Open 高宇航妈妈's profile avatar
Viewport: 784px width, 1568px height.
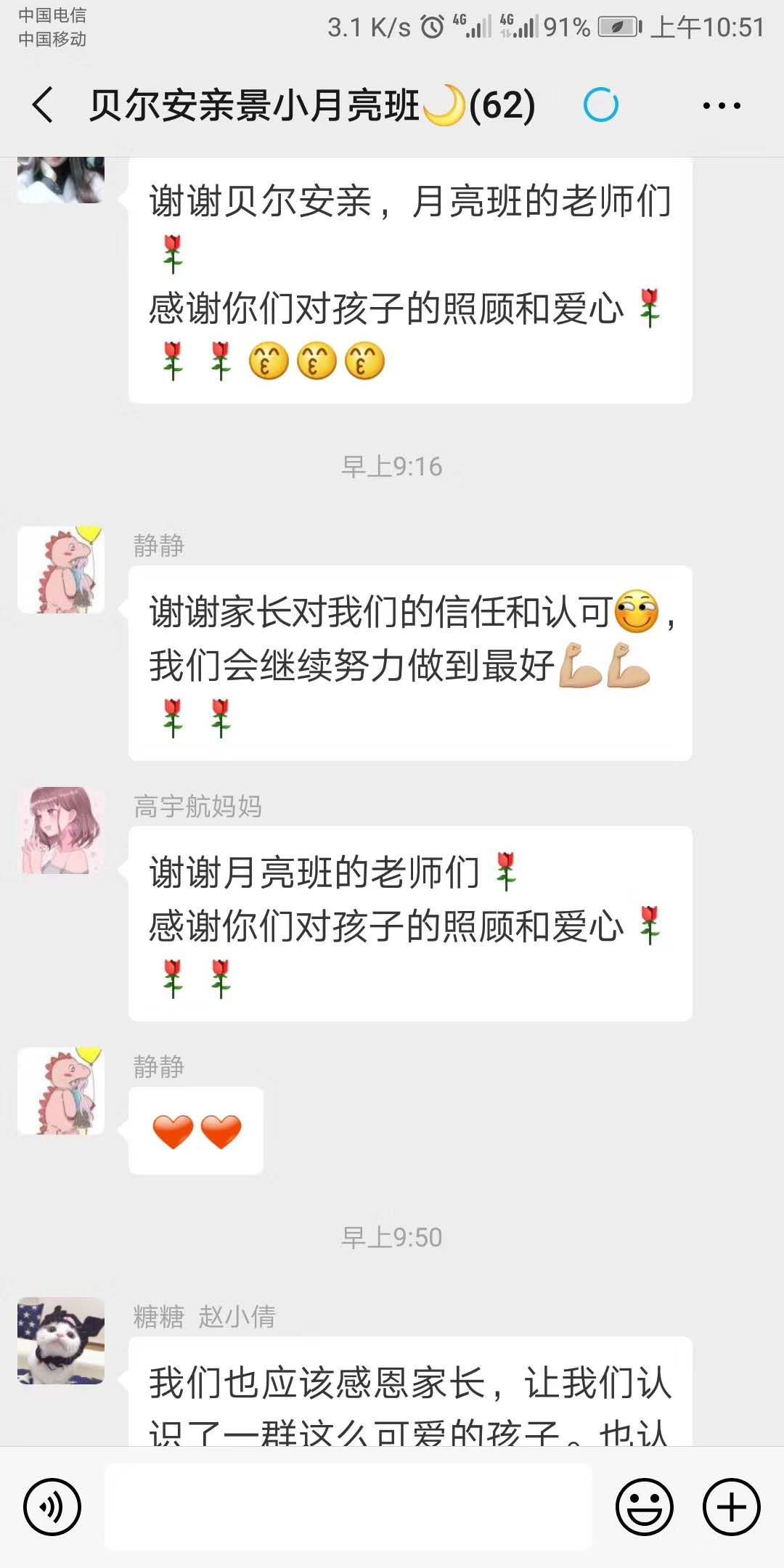61,830
